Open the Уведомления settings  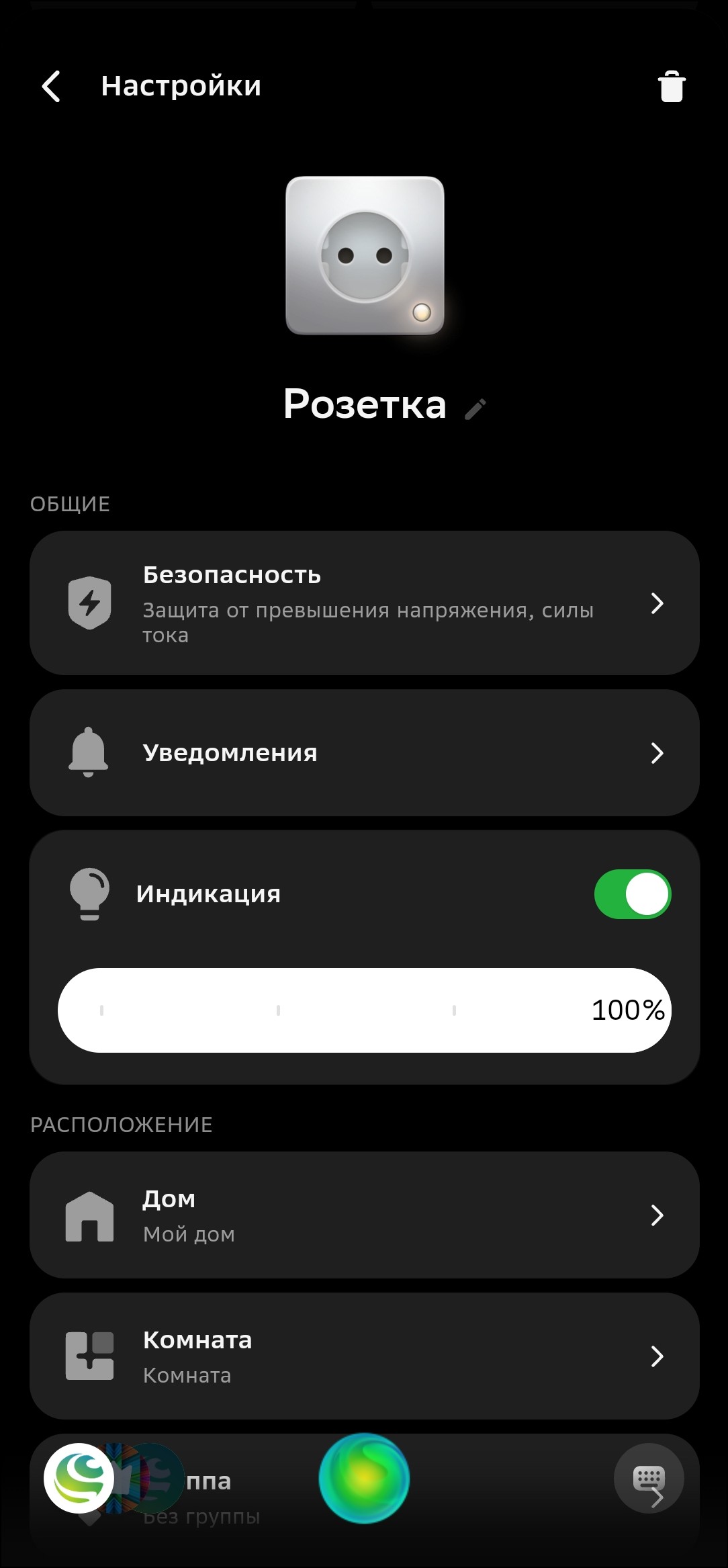tap(364, 753)
